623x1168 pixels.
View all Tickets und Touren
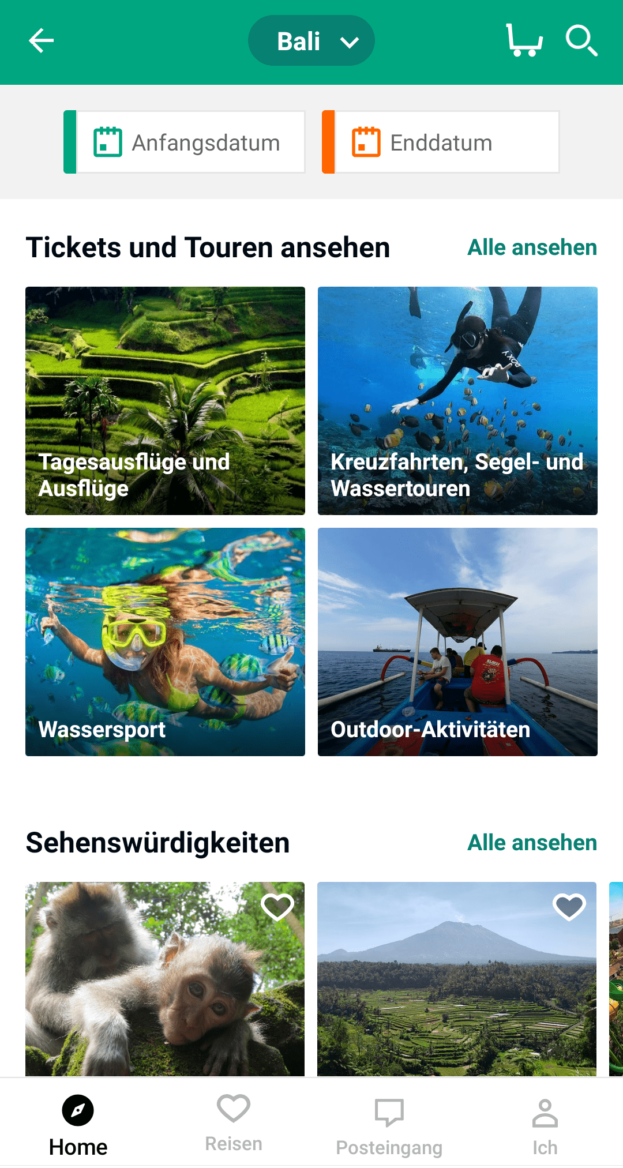click(x=532, y=247)
